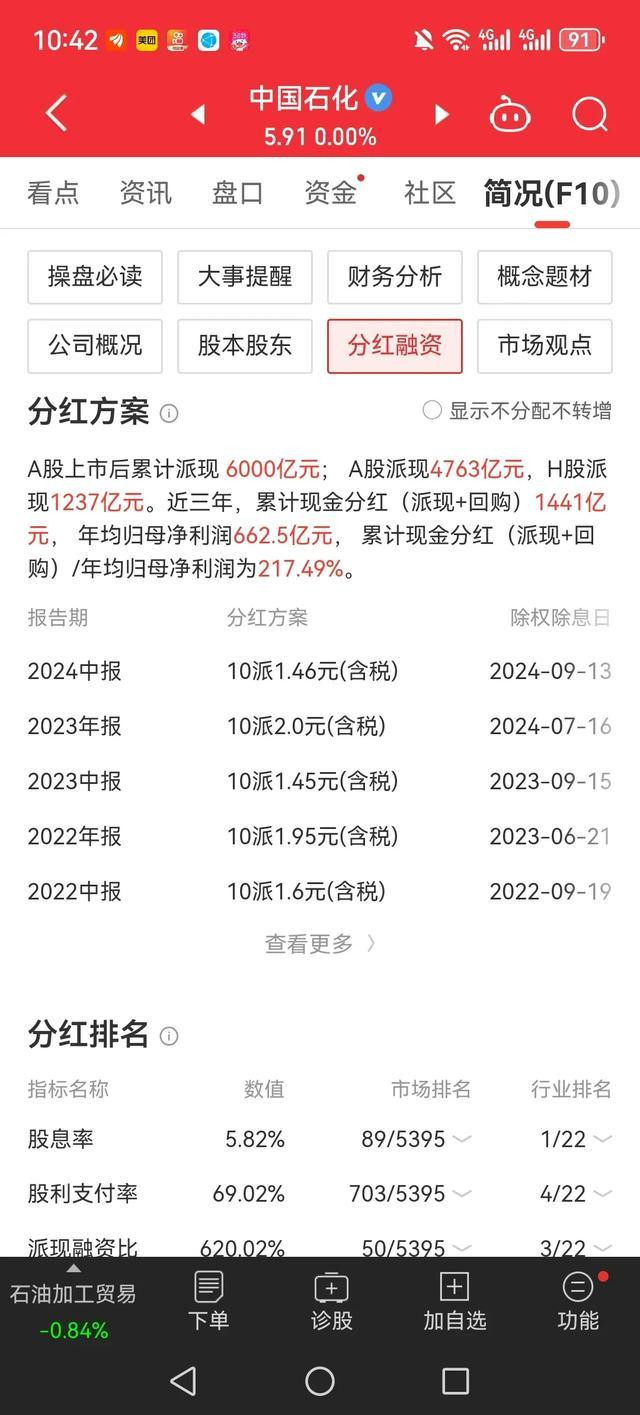The image size is (640, 1415).
Task: Switch to the 盘口 tab
Action: [238, 192]
